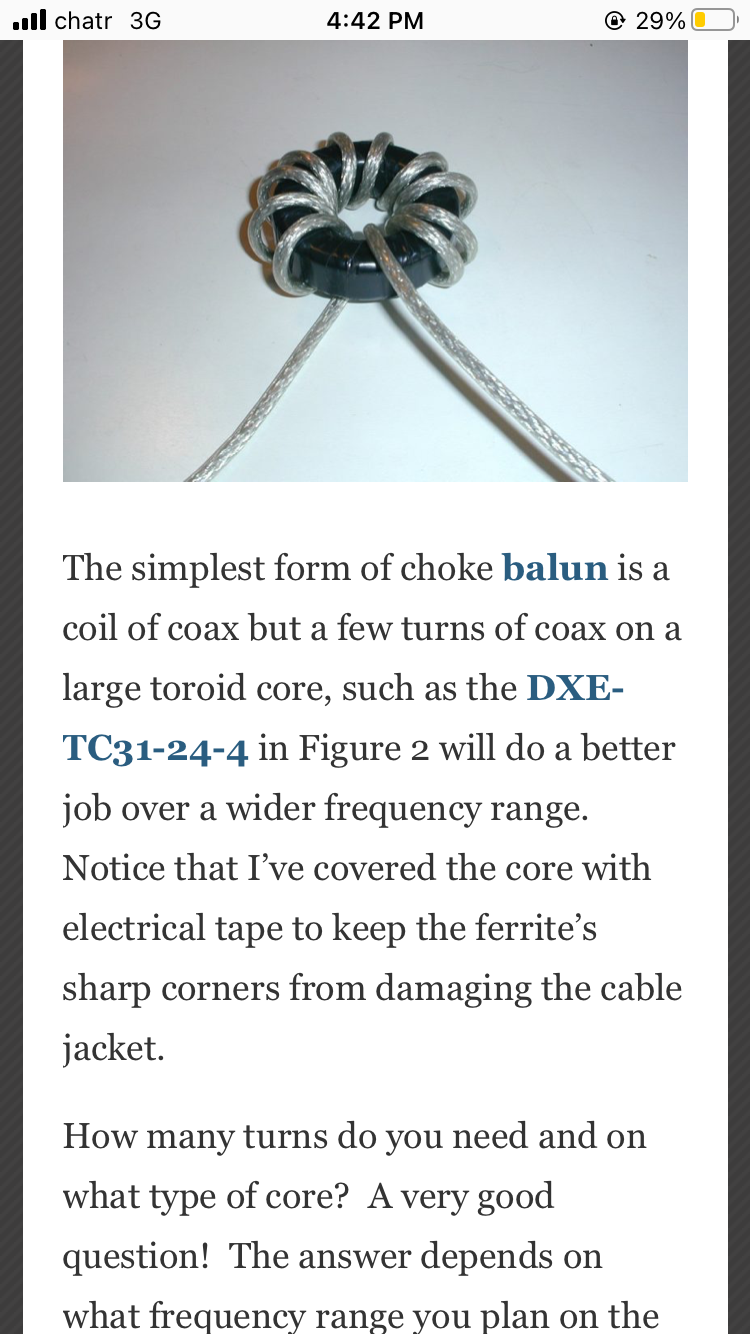Viewport: 750px width, 1334px height.
Task: Open the DXE-TC31-24-4 product link
Action: [155, 747]
